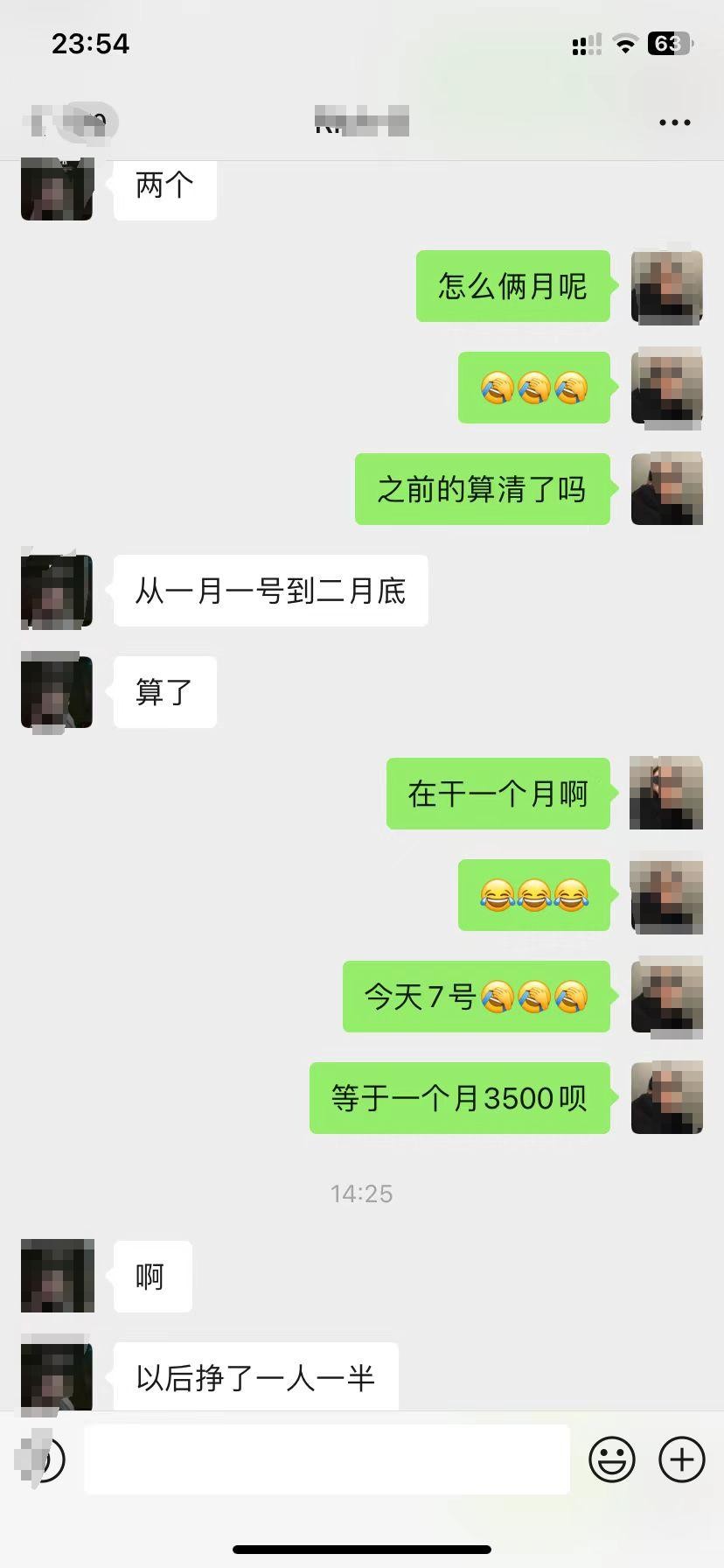The width and height of the screenshot is (724, 1568).
Task: Switch to voice input mode
Action: pos(42,1459)
